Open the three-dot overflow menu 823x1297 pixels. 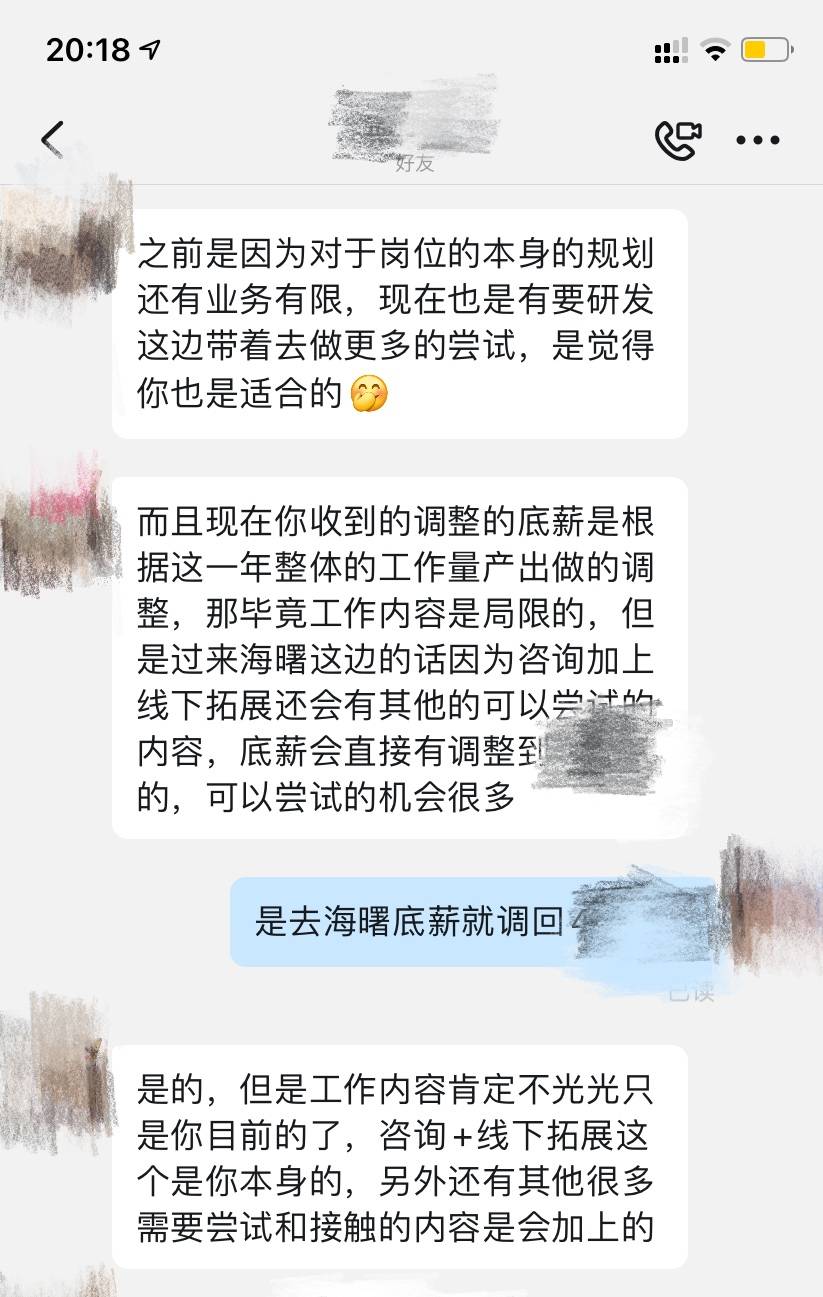[x=758, y=140]
